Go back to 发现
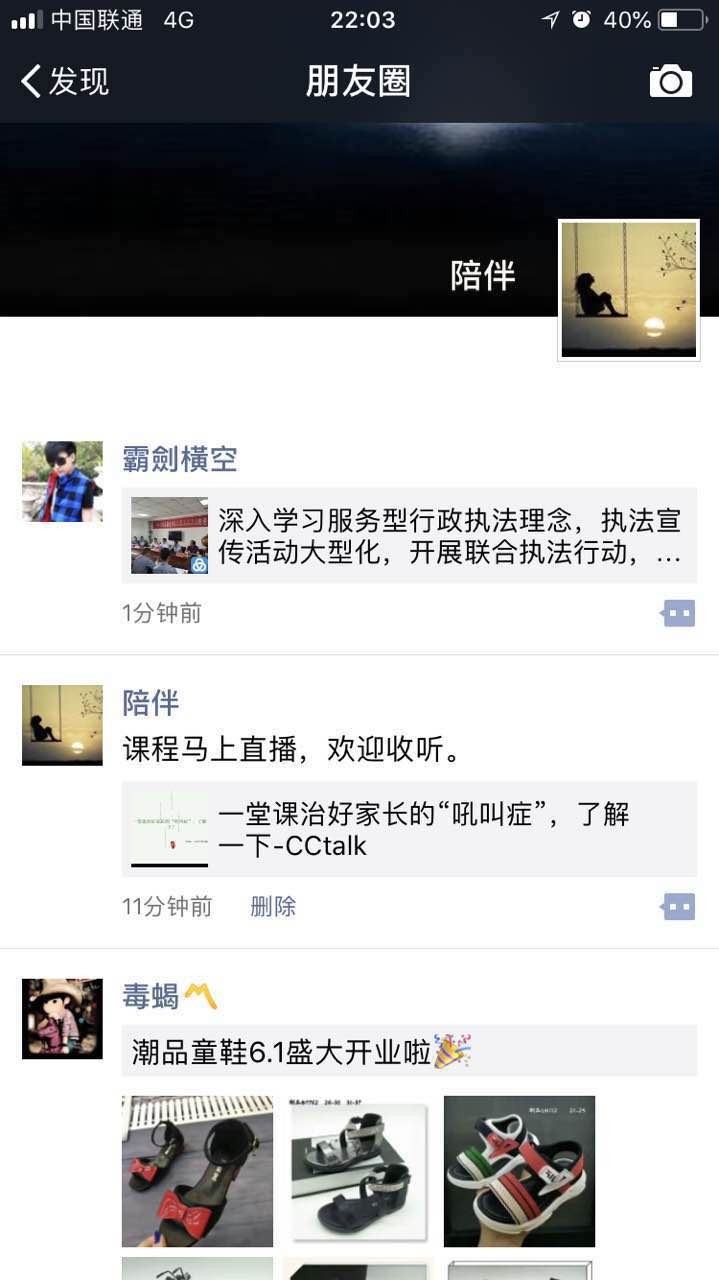Screen dimensions: 719x1280 65,81
